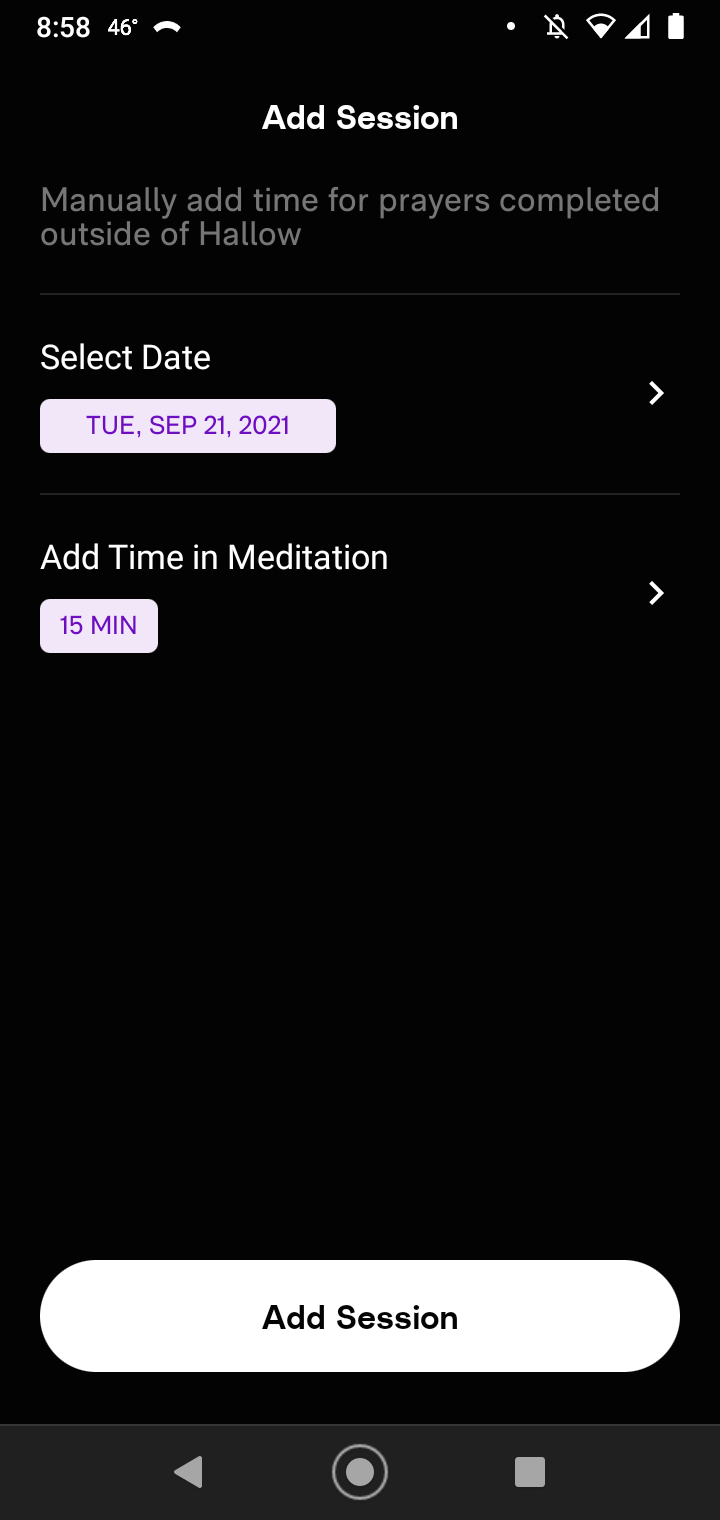Open the Select Date row chevron
Image resolution: width=720 pixels, height=1520 pixels.
(x=656, y=393)
